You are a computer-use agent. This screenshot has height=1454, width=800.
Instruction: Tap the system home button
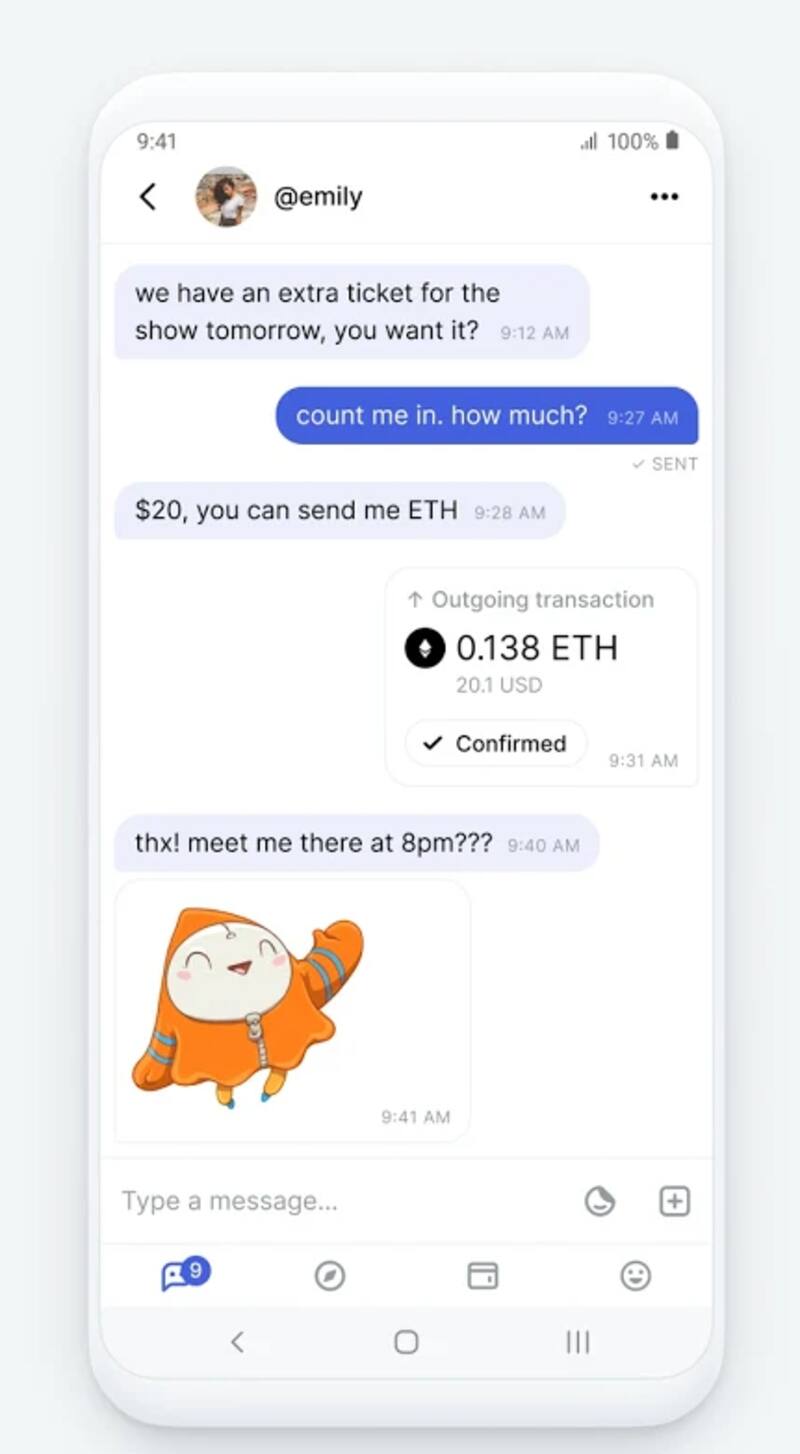pos(406,1342)
